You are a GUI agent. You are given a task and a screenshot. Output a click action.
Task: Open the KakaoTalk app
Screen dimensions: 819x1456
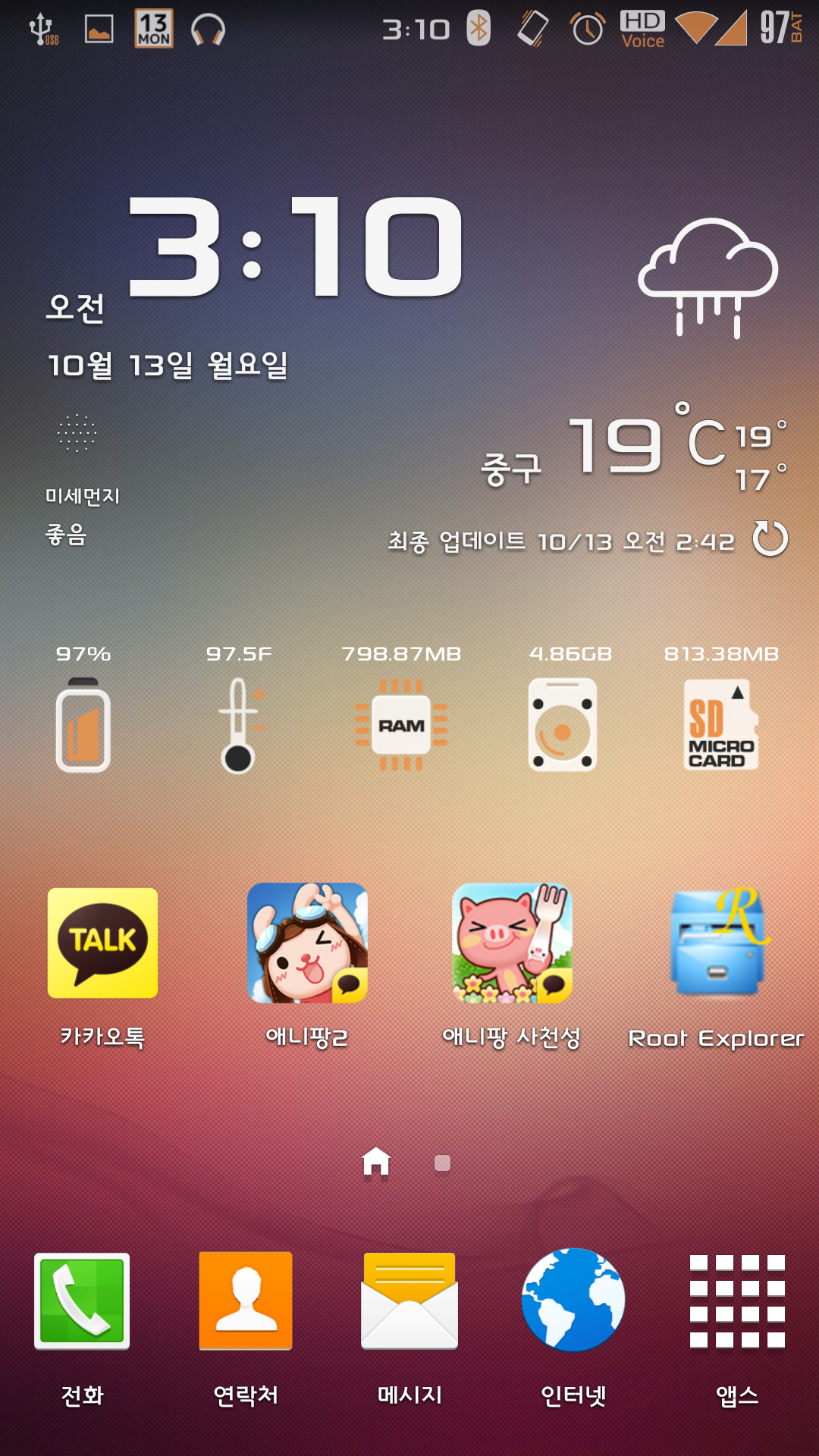[x=102, y=943]
